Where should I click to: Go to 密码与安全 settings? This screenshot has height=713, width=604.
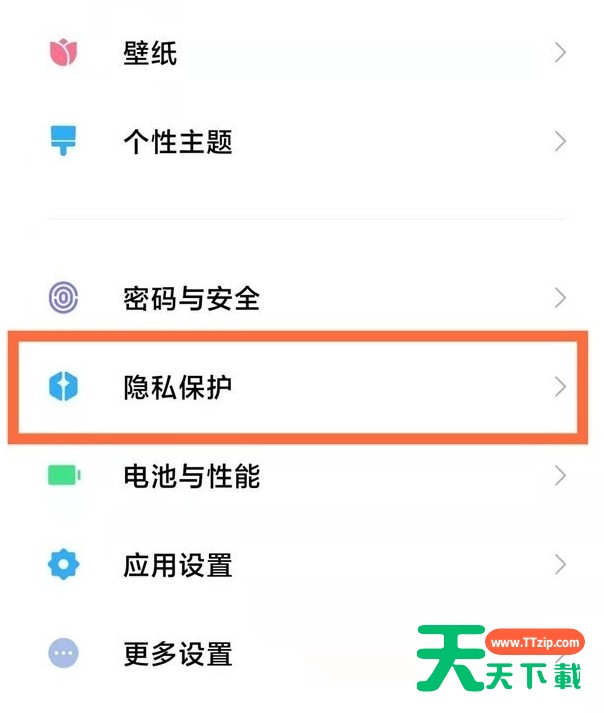point(191,298)
